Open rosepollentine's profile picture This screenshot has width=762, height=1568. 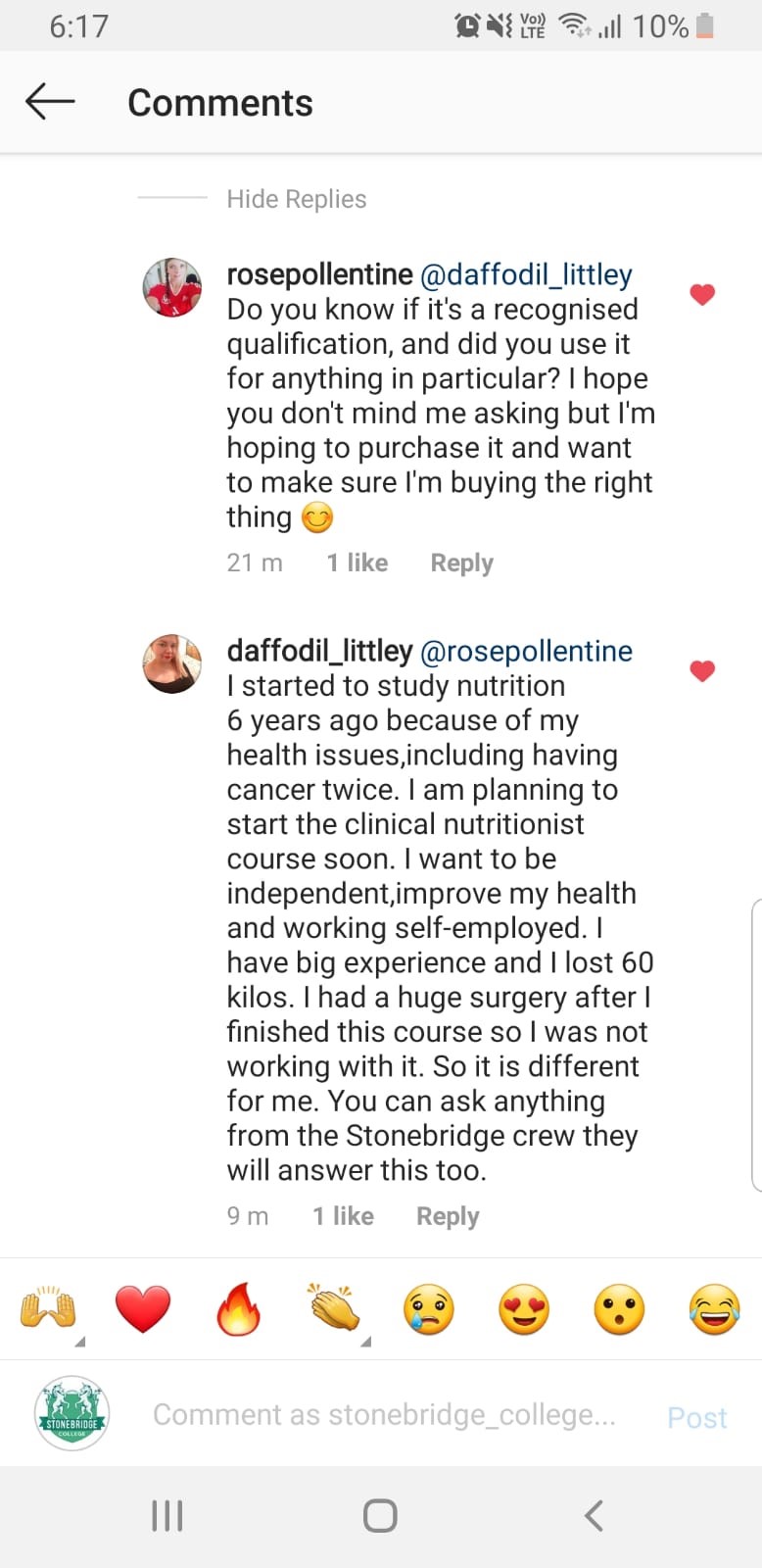[x=172, y=287]
